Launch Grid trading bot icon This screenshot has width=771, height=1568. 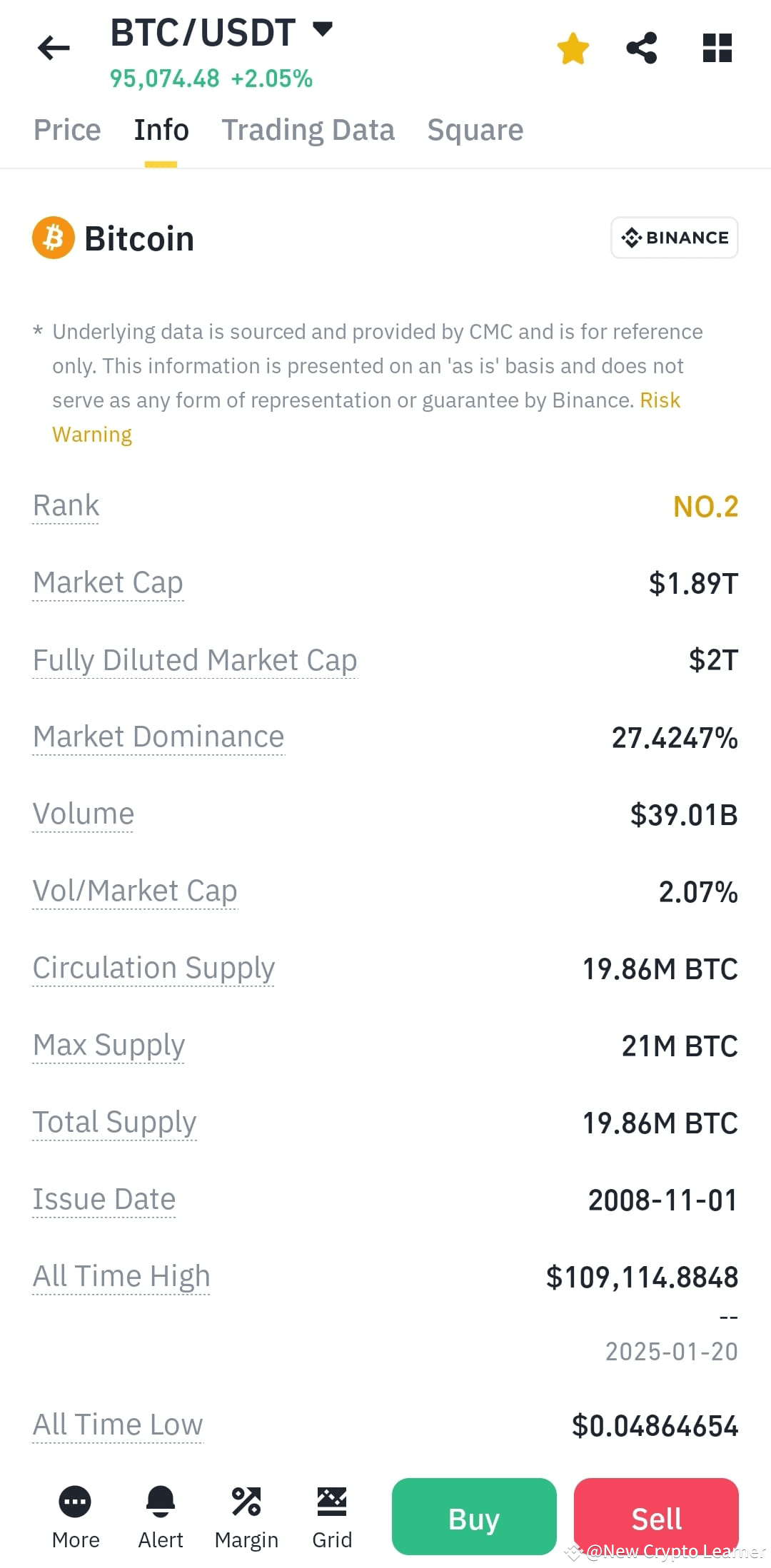(332, 1515)
